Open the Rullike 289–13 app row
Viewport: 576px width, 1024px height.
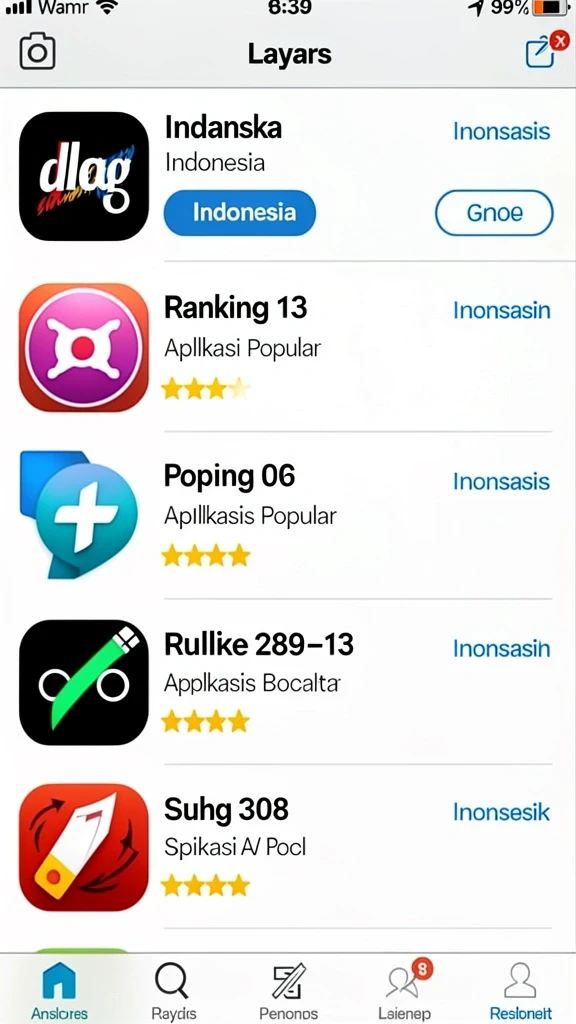click(x=288, y=682)
